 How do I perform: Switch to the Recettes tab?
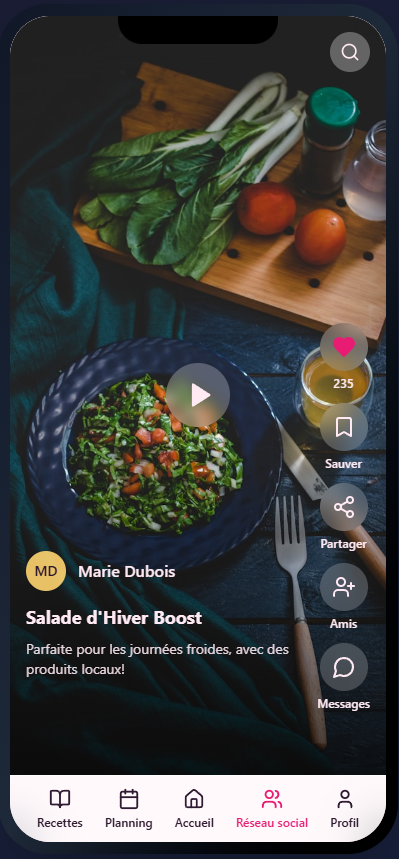[60, 809]
